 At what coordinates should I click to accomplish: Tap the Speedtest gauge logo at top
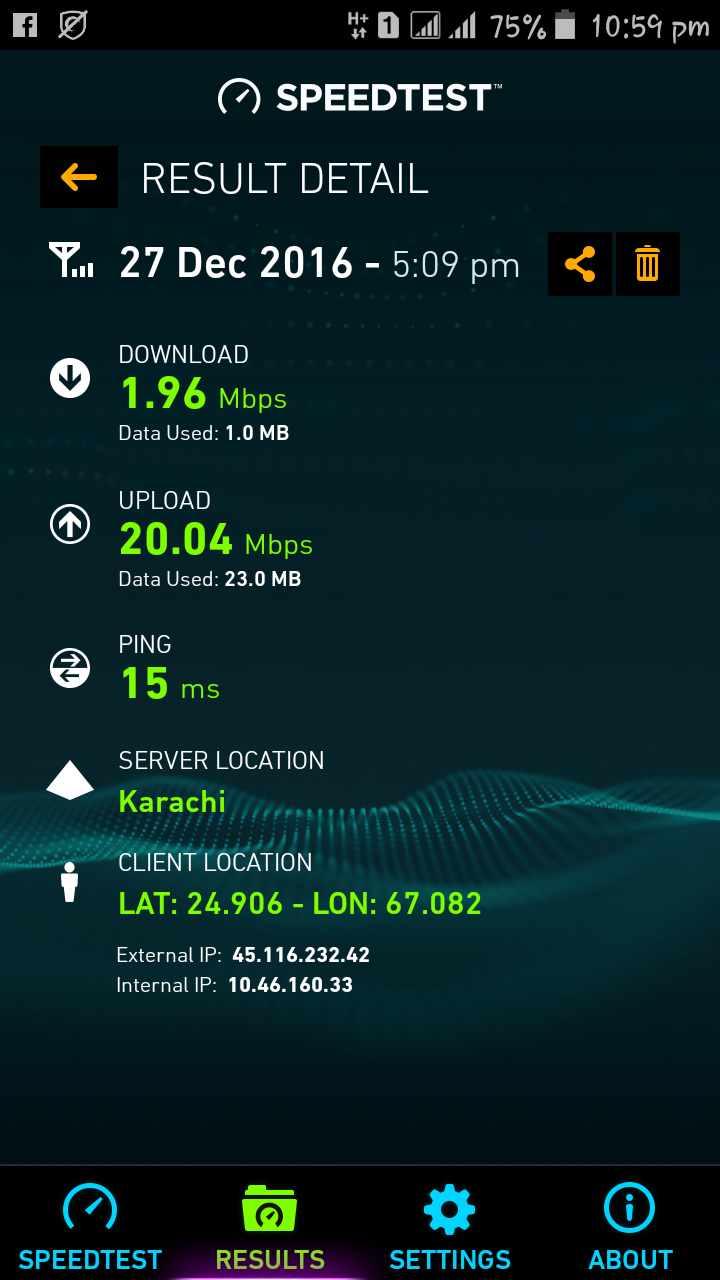tap(240, 97)
